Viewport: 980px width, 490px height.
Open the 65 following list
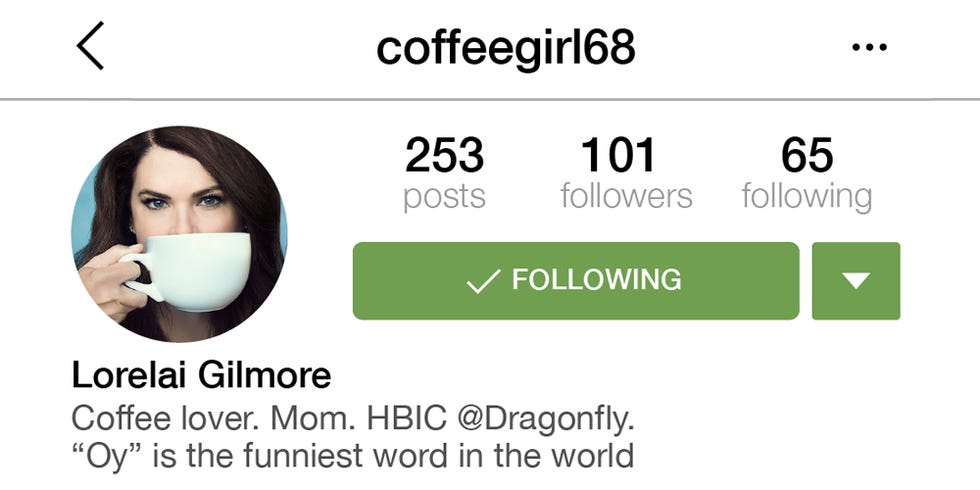pos(806,174)
